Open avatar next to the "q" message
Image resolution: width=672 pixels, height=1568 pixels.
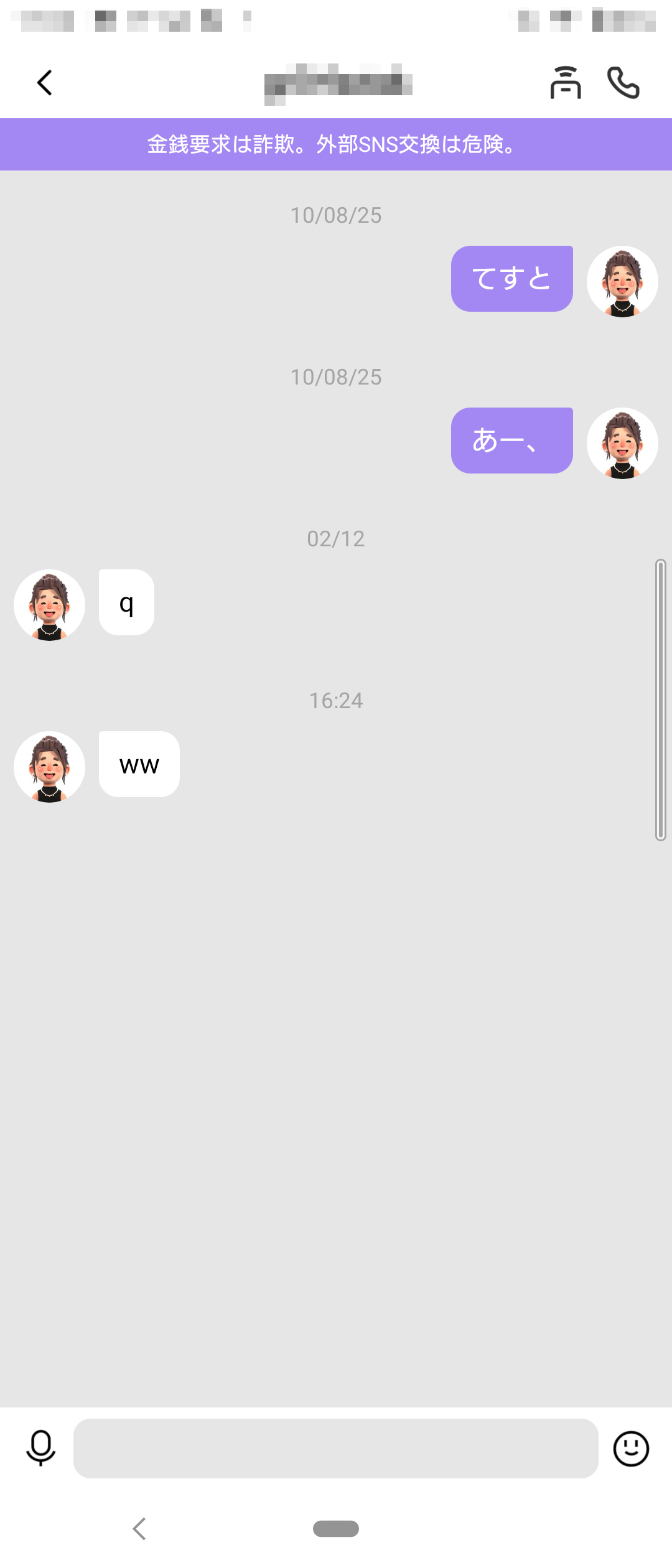pos(50,605)
